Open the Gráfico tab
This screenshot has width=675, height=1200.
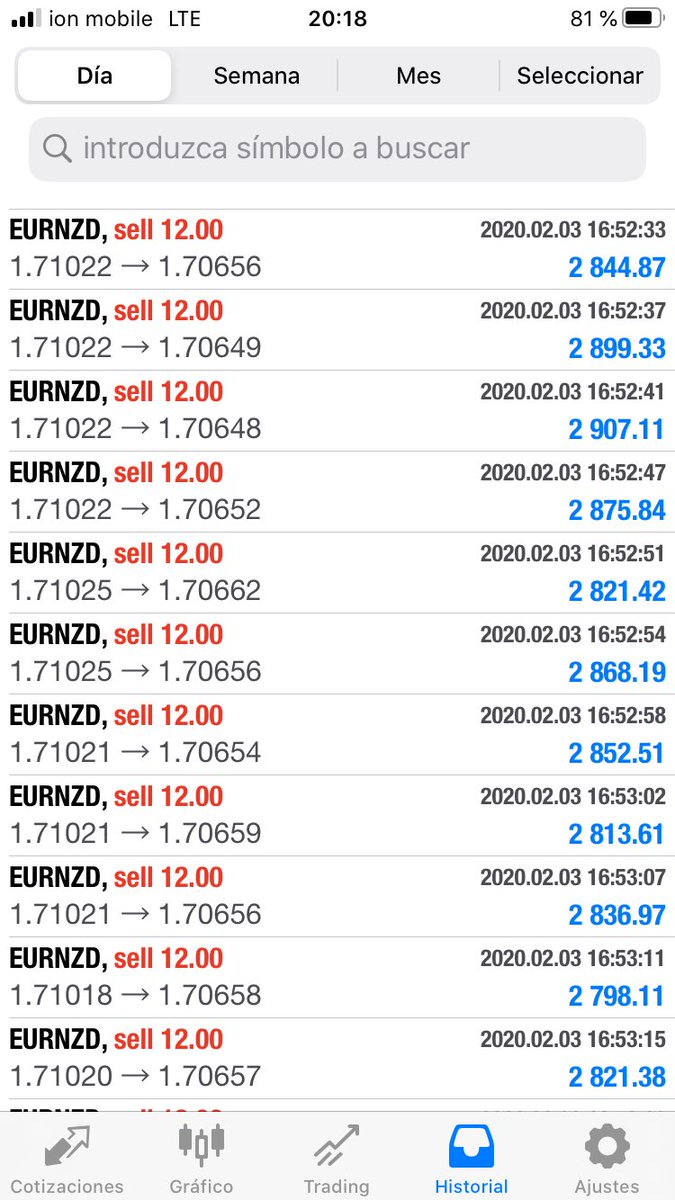[201, 1158]
